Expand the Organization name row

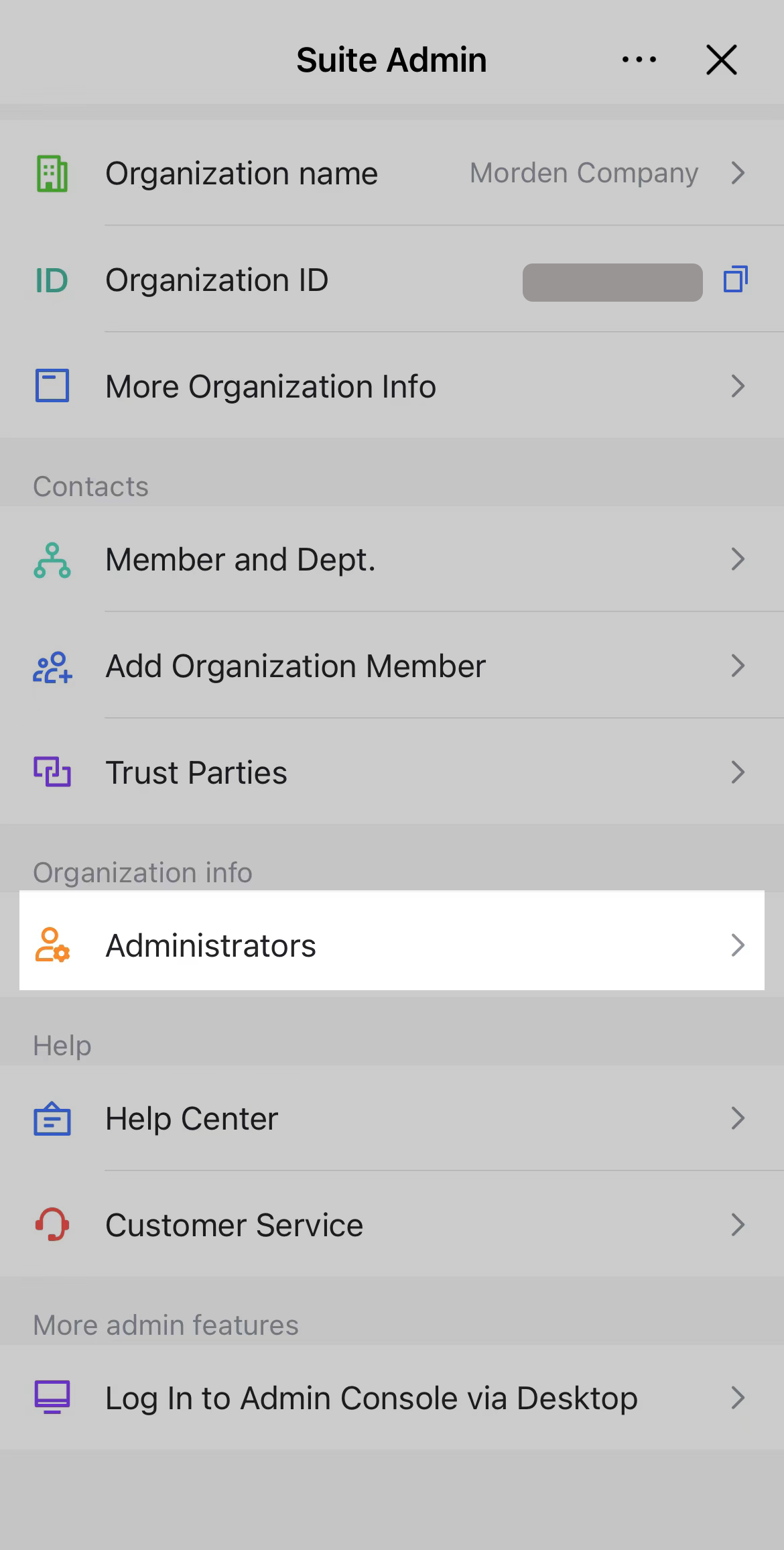[392, 173]
